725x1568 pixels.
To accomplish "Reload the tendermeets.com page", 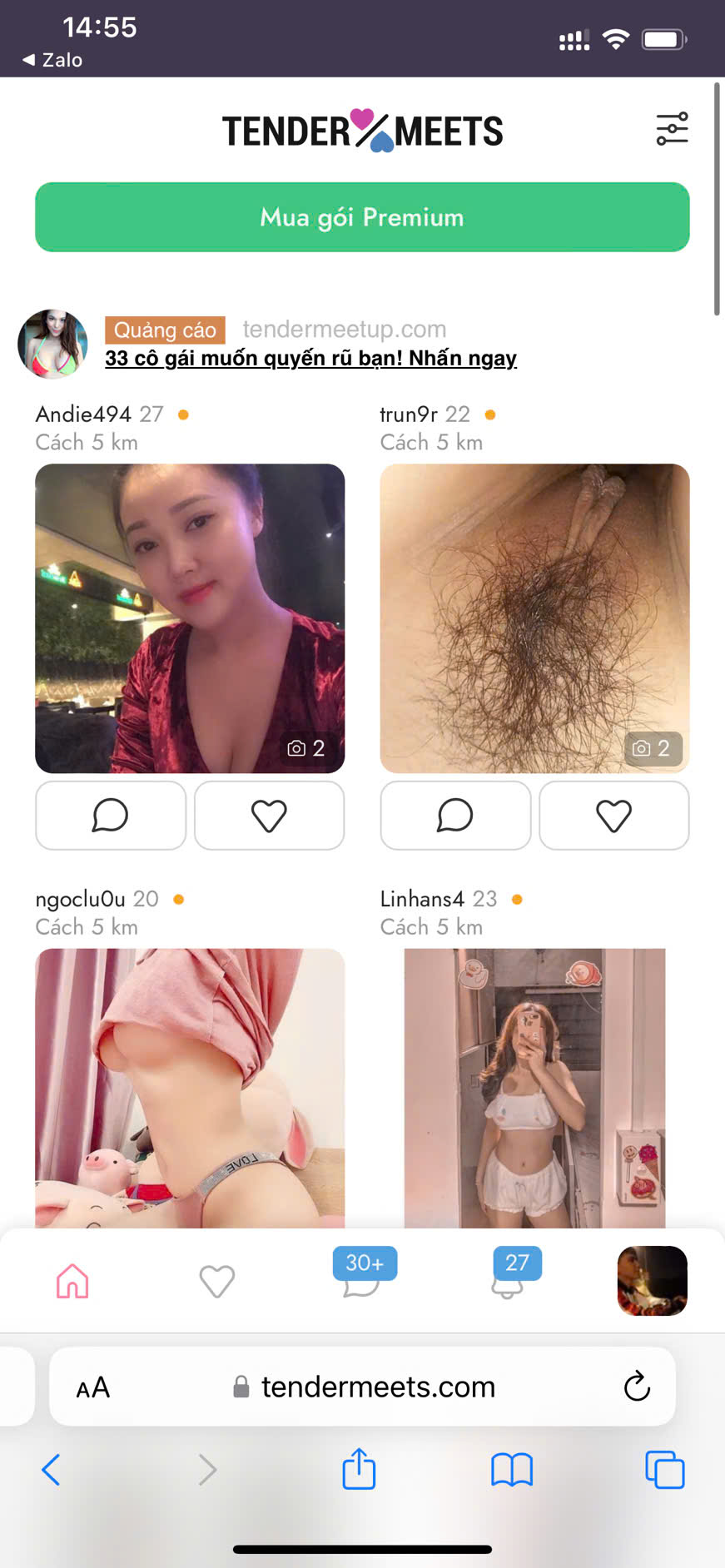I will pos(637,1387).
